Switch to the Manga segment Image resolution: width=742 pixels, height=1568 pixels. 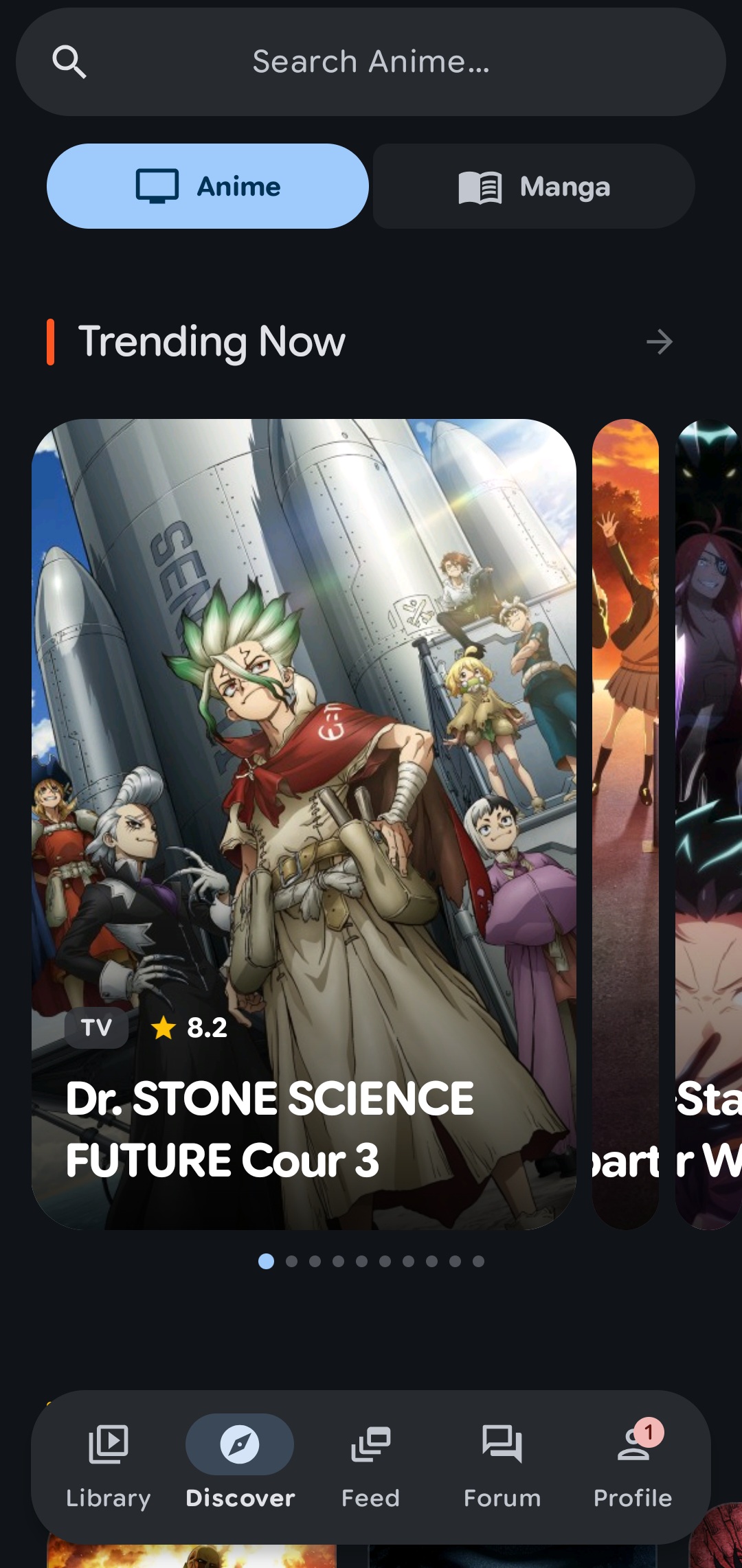tap(534, 186)
